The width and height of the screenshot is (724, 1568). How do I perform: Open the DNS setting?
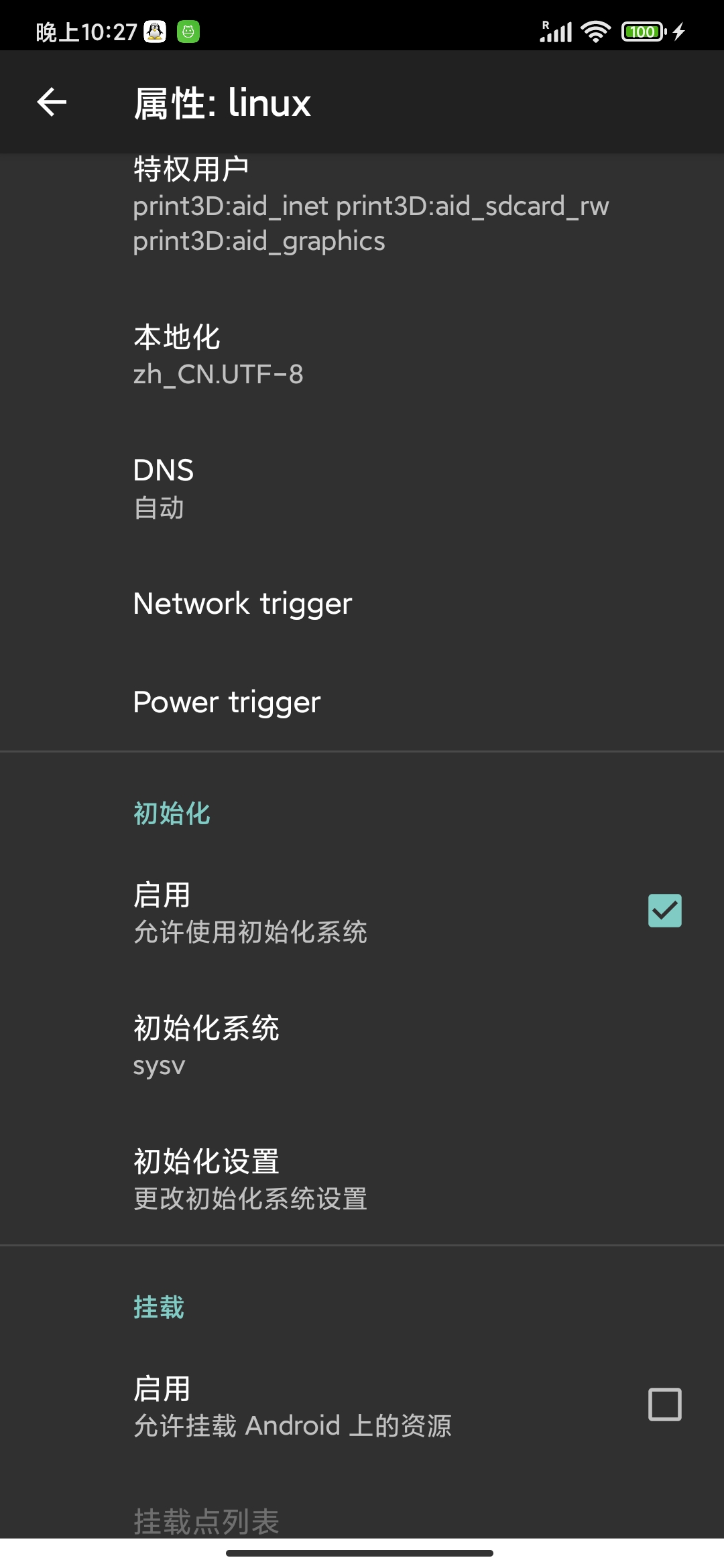(362, 488)
